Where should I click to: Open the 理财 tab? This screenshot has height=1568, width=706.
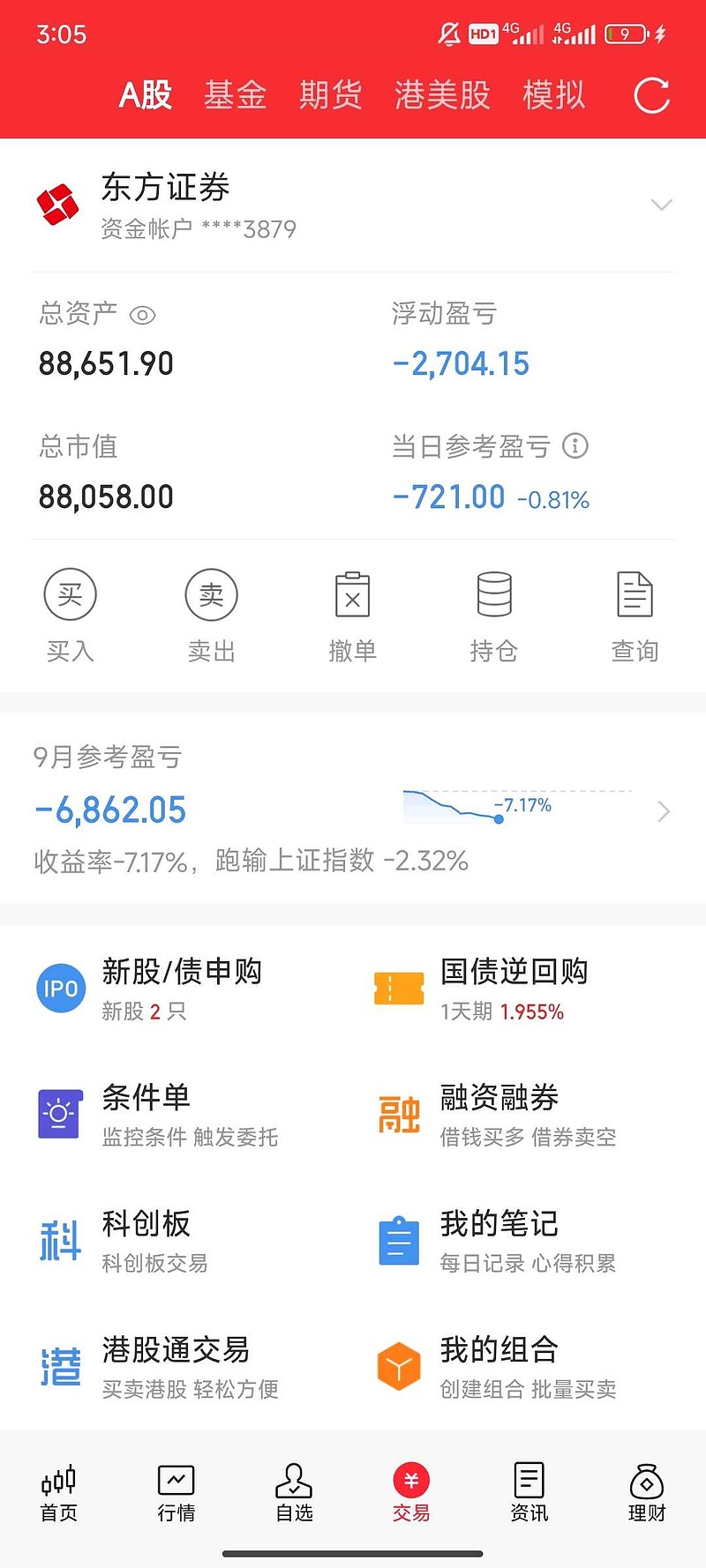point(647,1493)
